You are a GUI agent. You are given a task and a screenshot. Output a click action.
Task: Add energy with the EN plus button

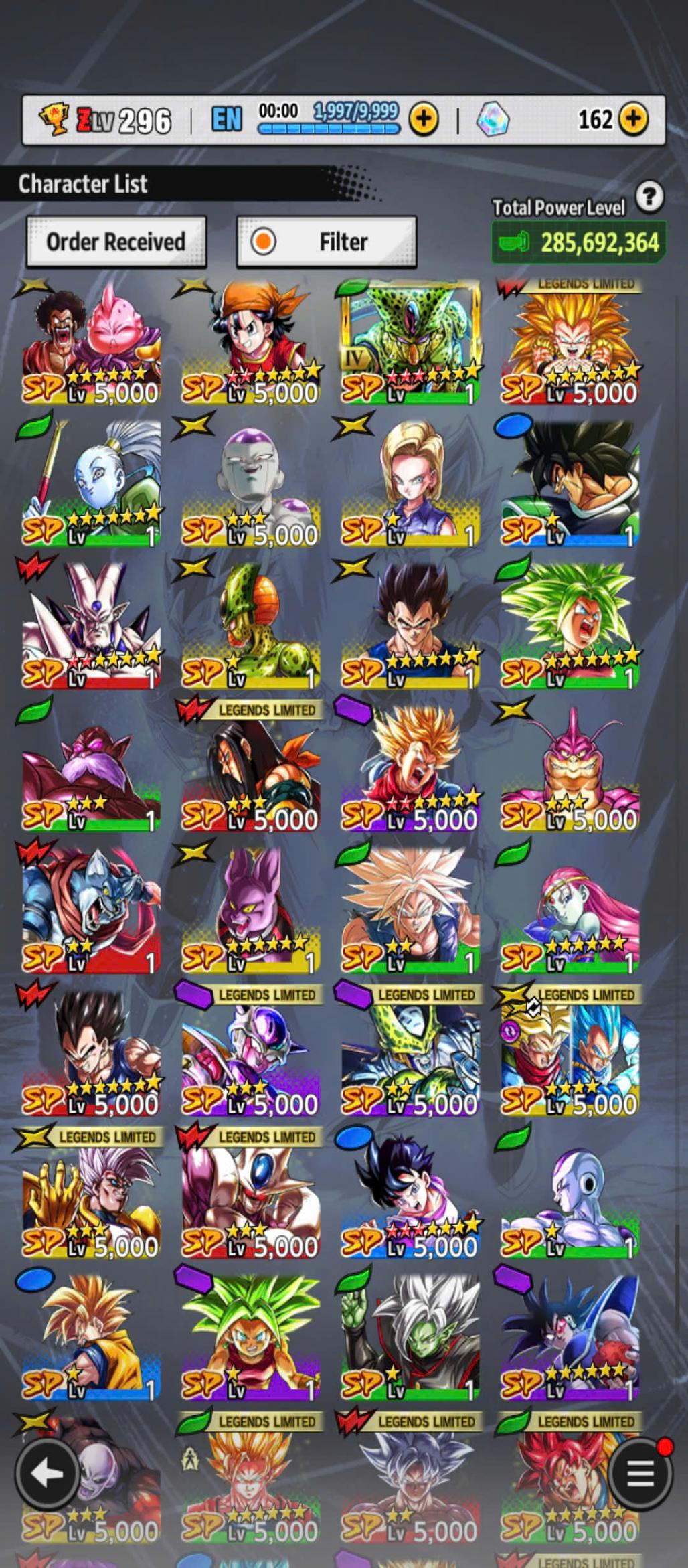(424, 120)
